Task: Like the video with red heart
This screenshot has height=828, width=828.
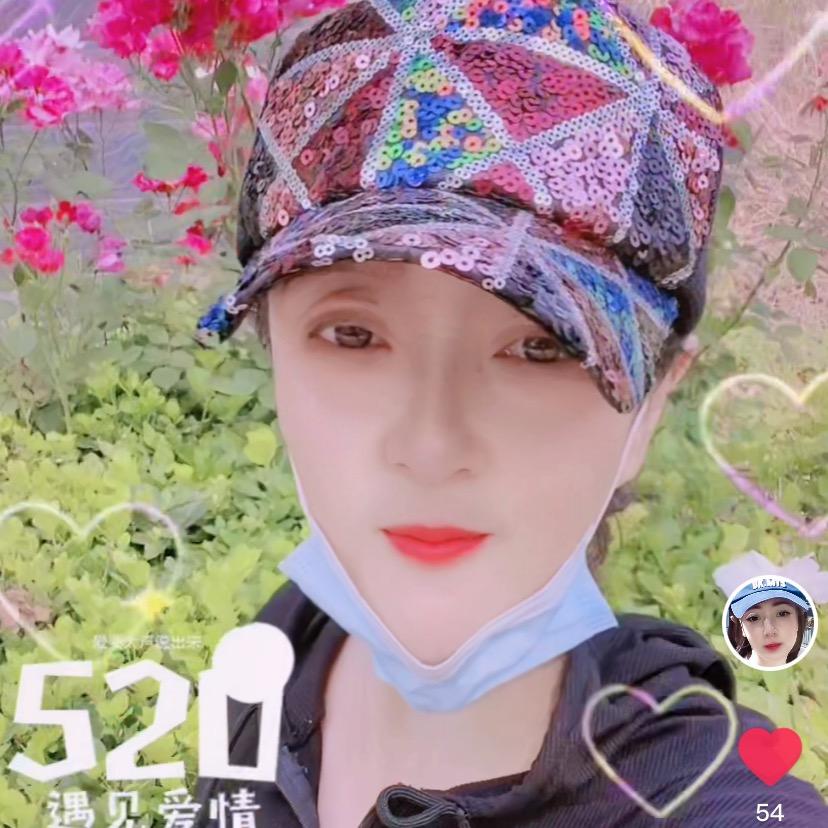Action: pos(769,755)
